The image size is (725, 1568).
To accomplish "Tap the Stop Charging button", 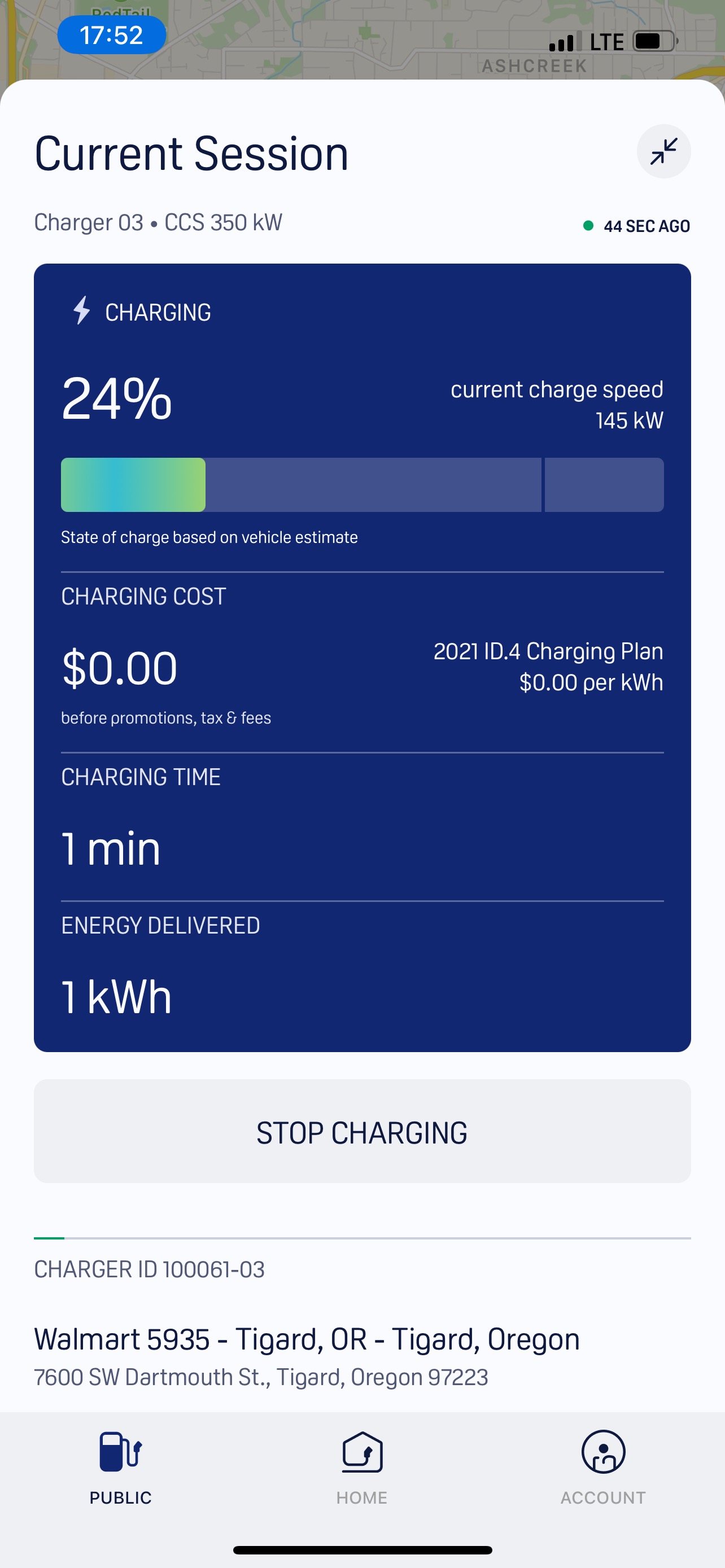I will coord(362,1132).
